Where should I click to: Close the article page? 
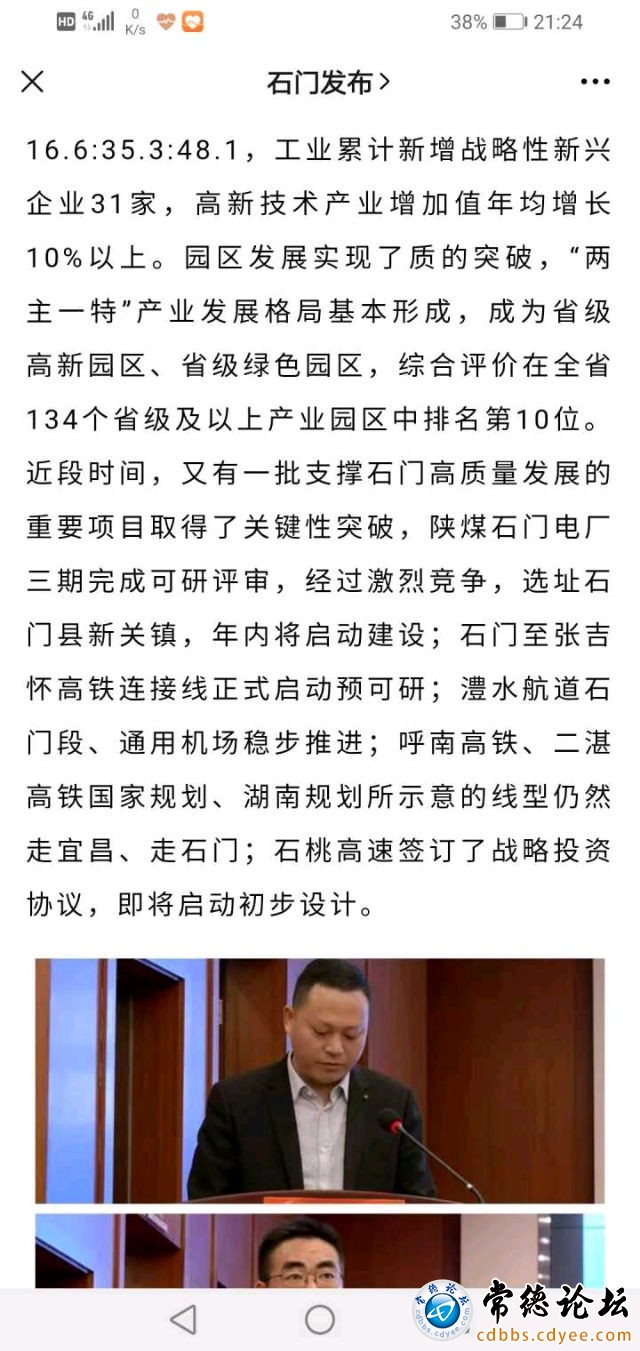pyautogui.click(x=33, y=82)
